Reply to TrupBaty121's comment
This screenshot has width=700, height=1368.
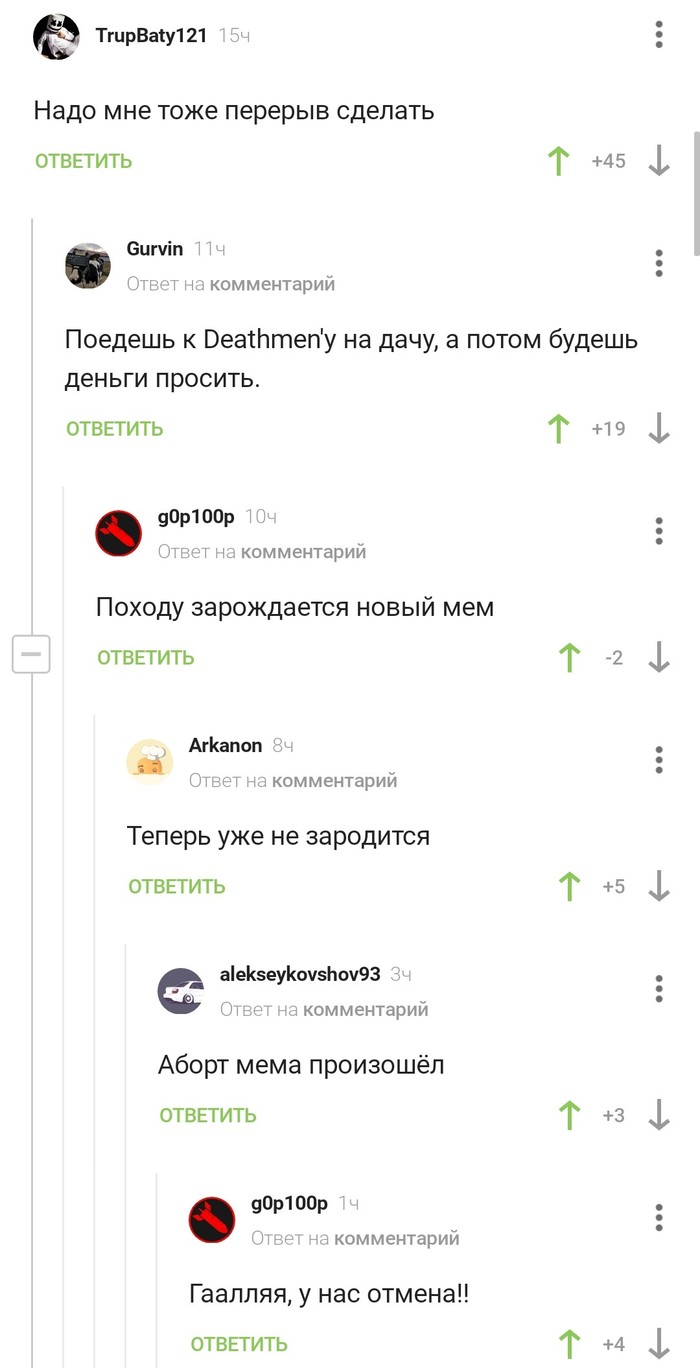point(83,161)
